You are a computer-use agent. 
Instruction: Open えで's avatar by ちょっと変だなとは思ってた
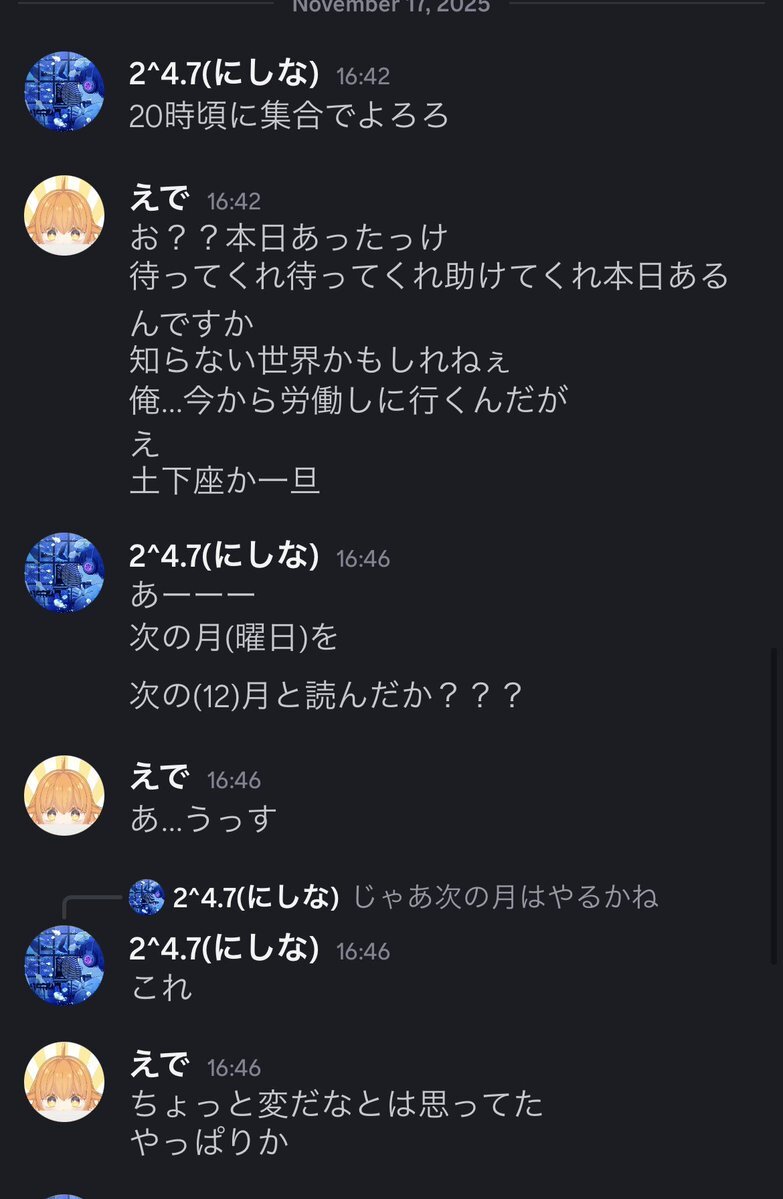[x=64, y=1081]
